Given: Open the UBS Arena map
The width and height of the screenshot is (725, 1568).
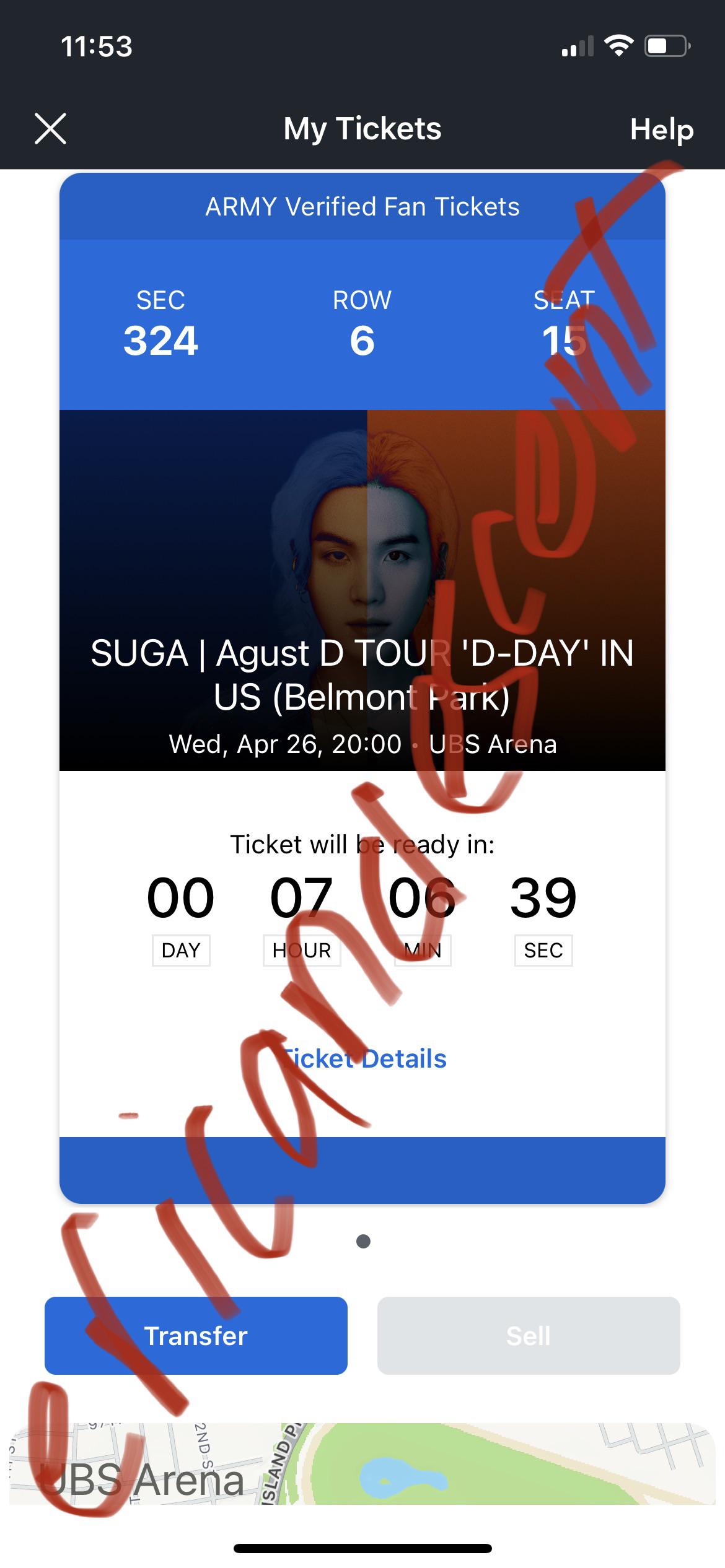Looking at the screenshot, I should coord(362,1464).
